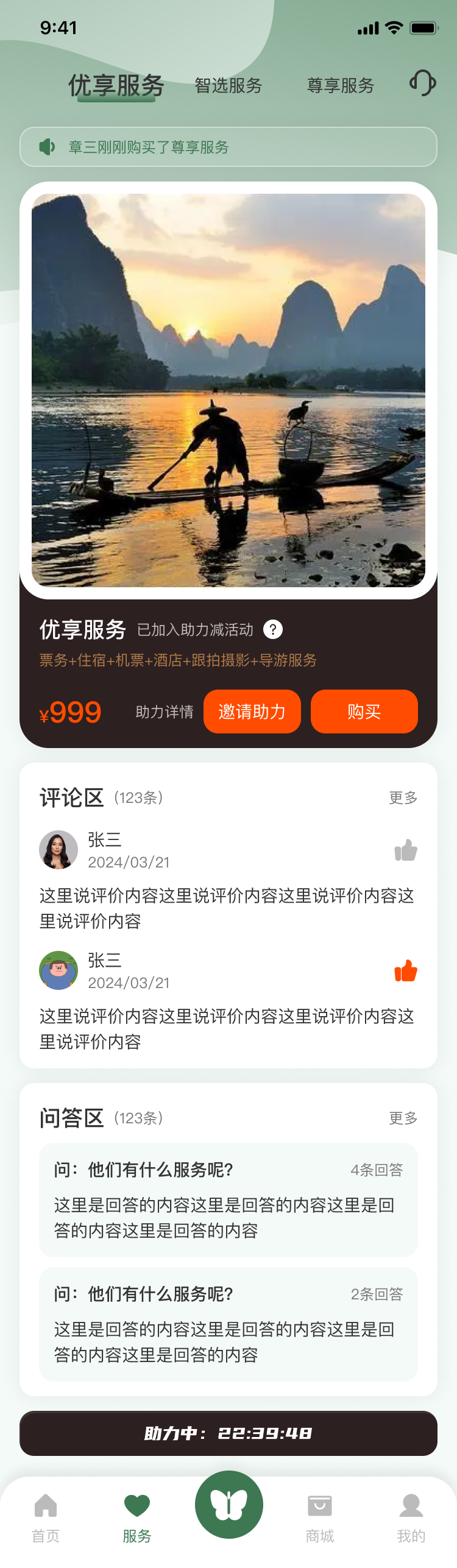View 助力详情
Viewport: 457px width, 1568px height.
point(164,712)
